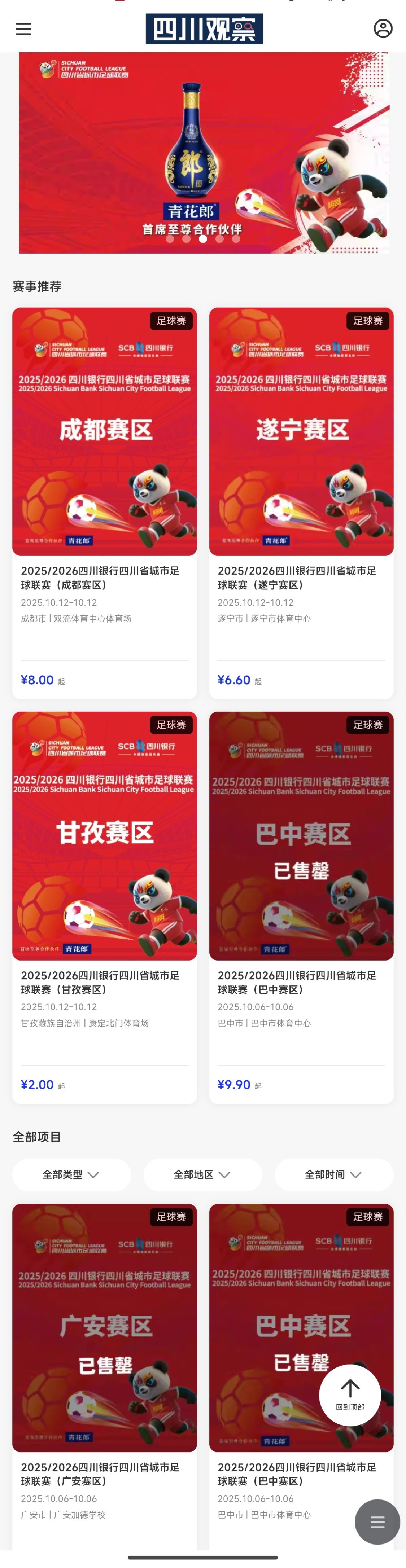The image size is (406, 1568).
Task: Open the hamburger menu
Action: coord(23,28)
